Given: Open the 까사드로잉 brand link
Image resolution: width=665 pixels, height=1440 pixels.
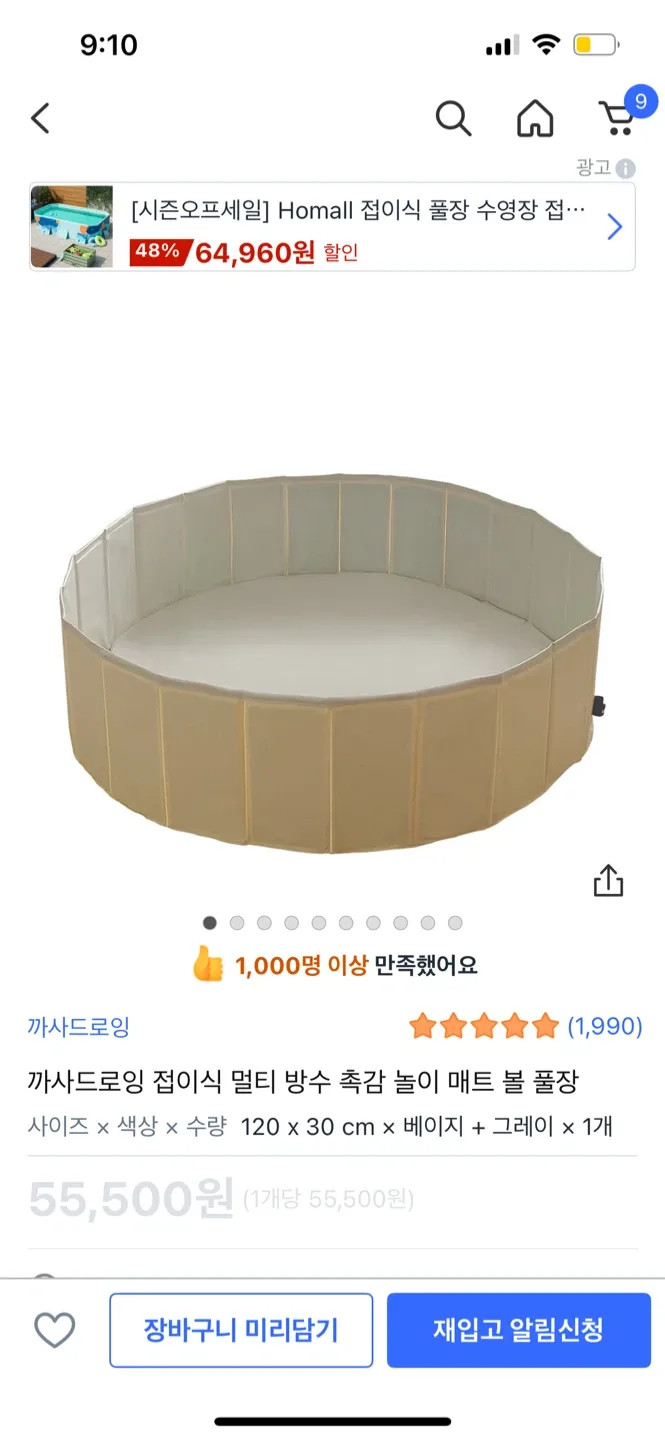Looking at the screenshot, I should (x=79, y=1026).
